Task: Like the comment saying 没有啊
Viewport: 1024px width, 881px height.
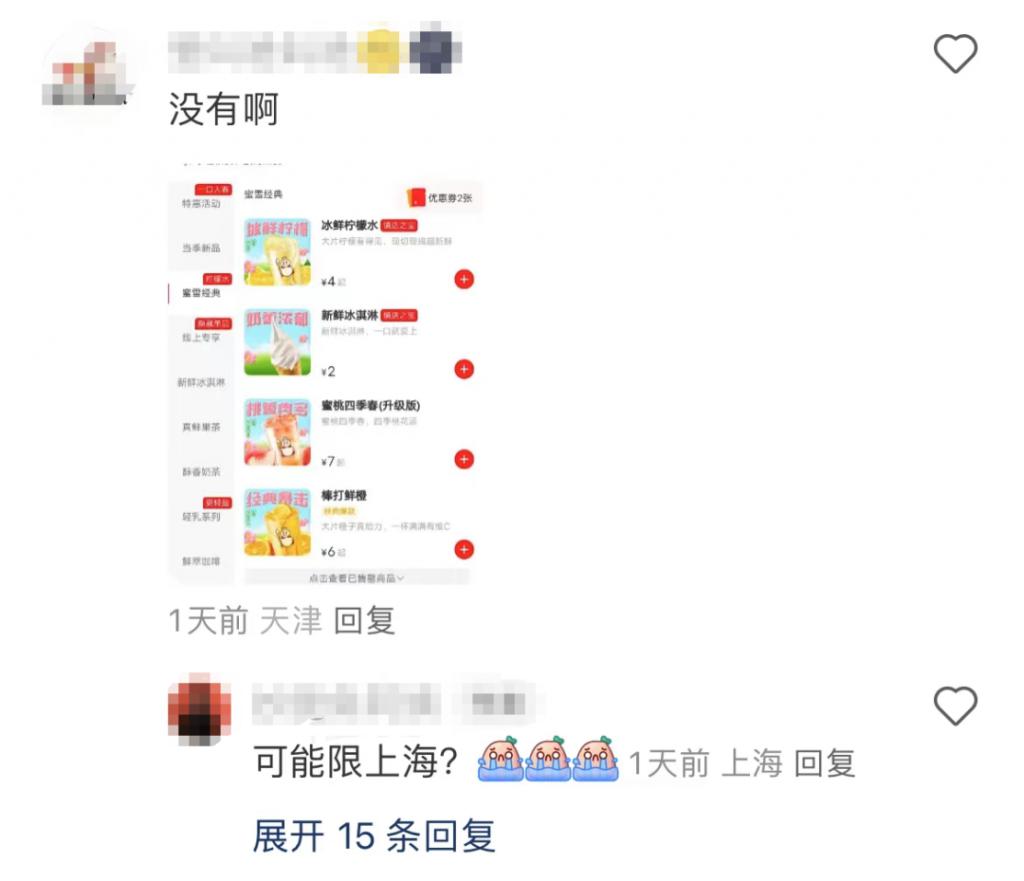Action: [954, 54]
